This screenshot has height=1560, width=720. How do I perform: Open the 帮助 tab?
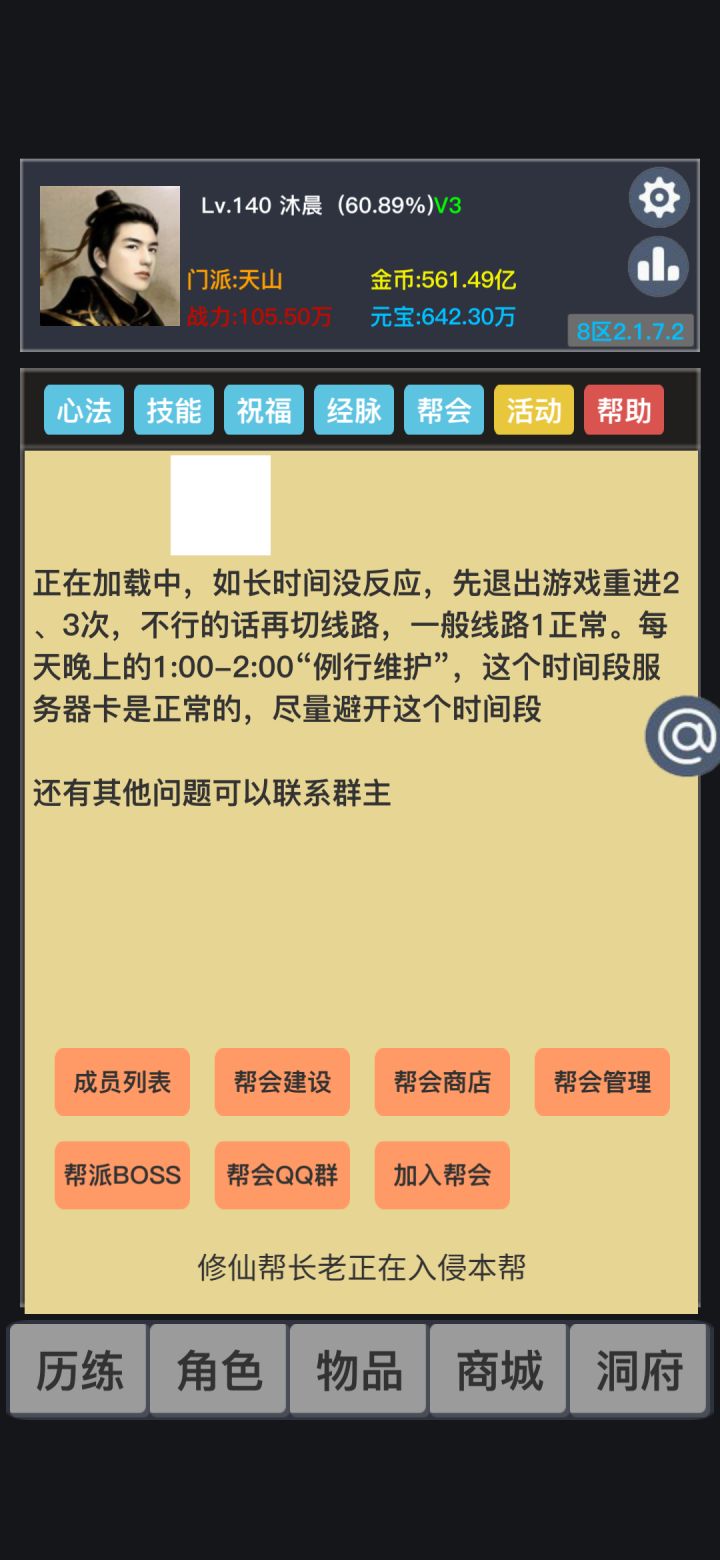click(x=623, y=409)
